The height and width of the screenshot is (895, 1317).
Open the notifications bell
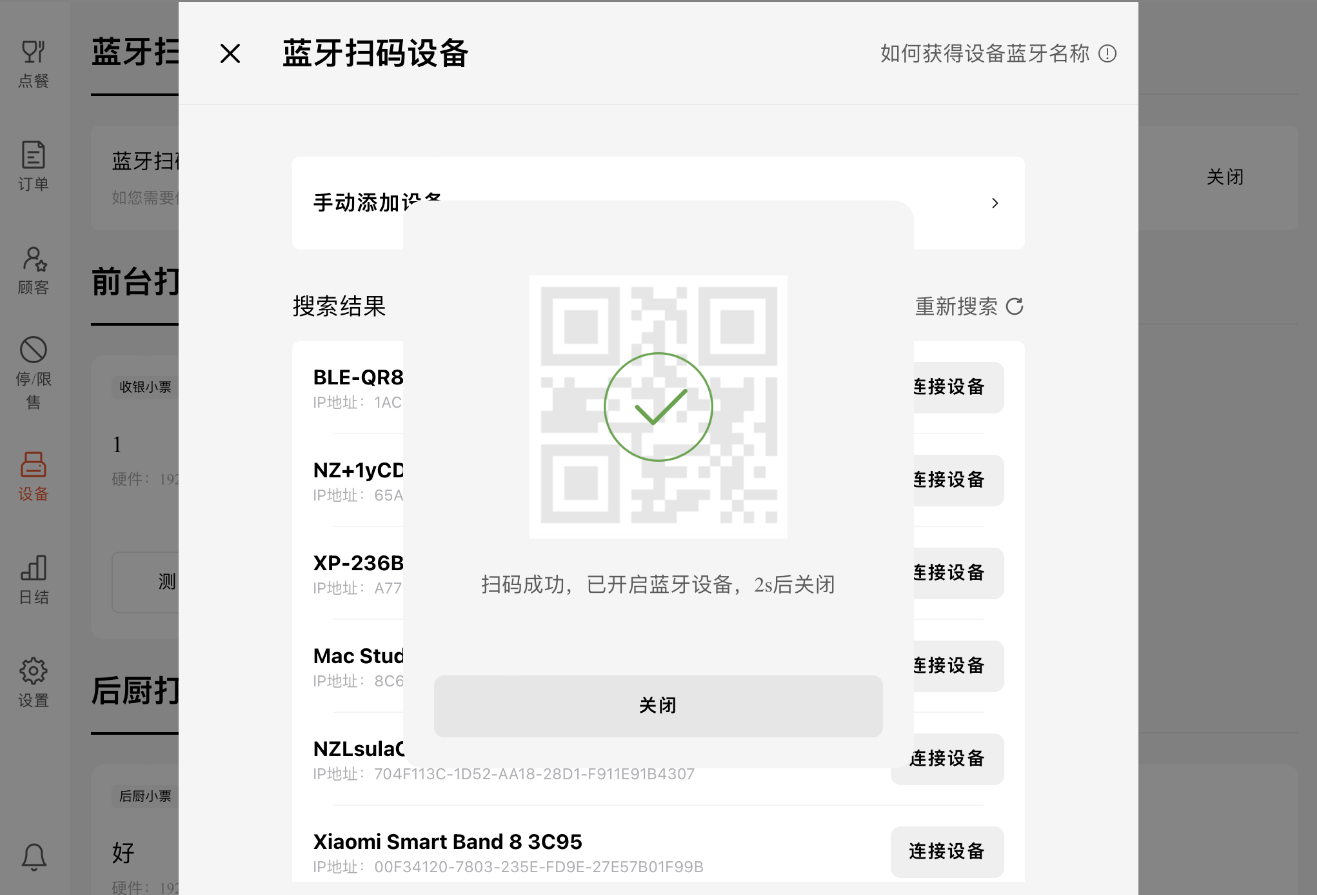tap(34, 856)
